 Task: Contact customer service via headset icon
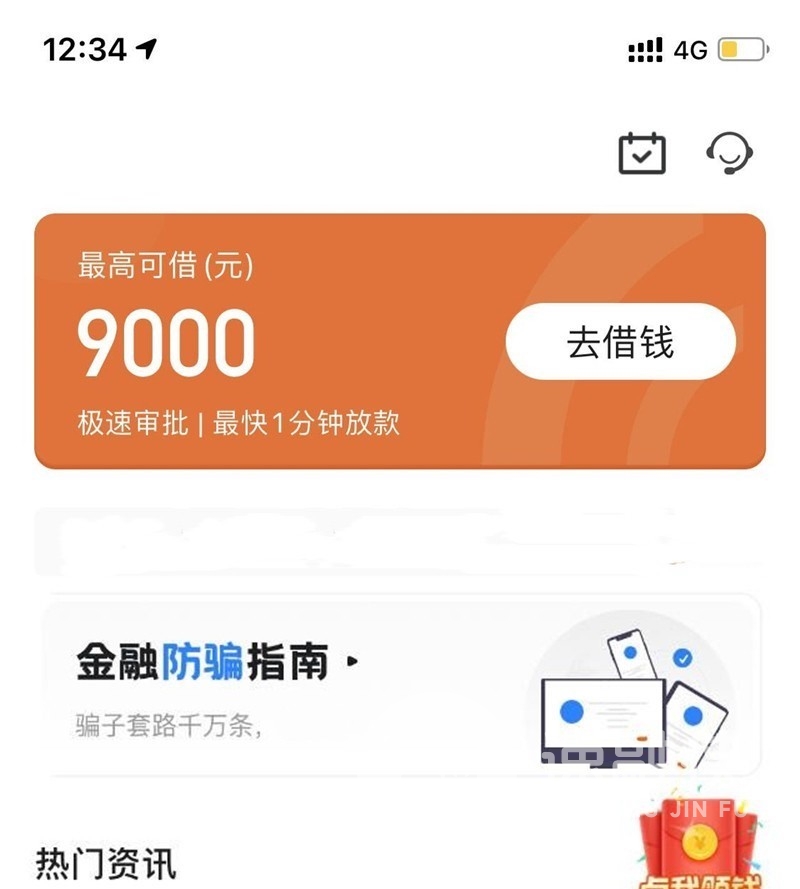729,153
